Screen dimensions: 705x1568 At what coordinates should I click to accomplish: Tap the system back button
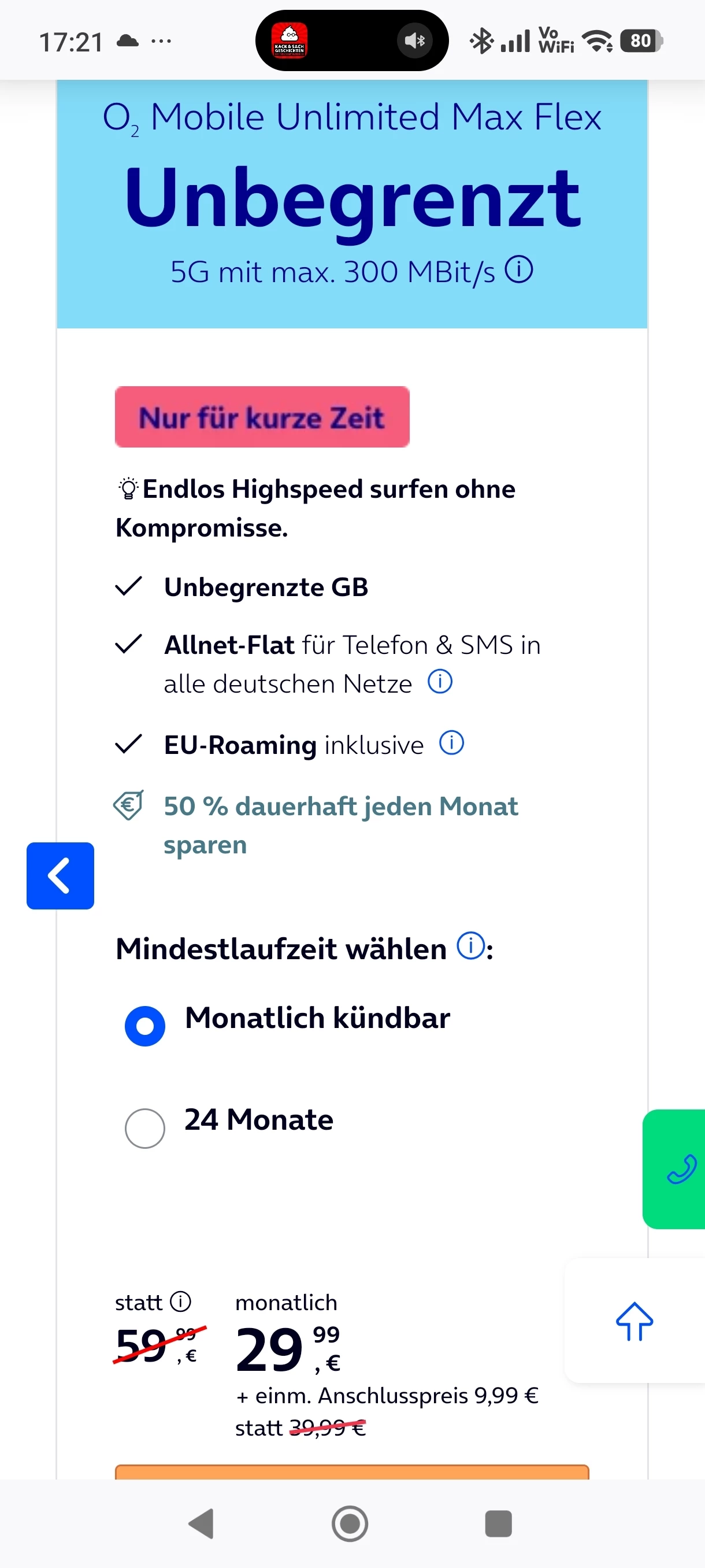tap(201, 1523)
